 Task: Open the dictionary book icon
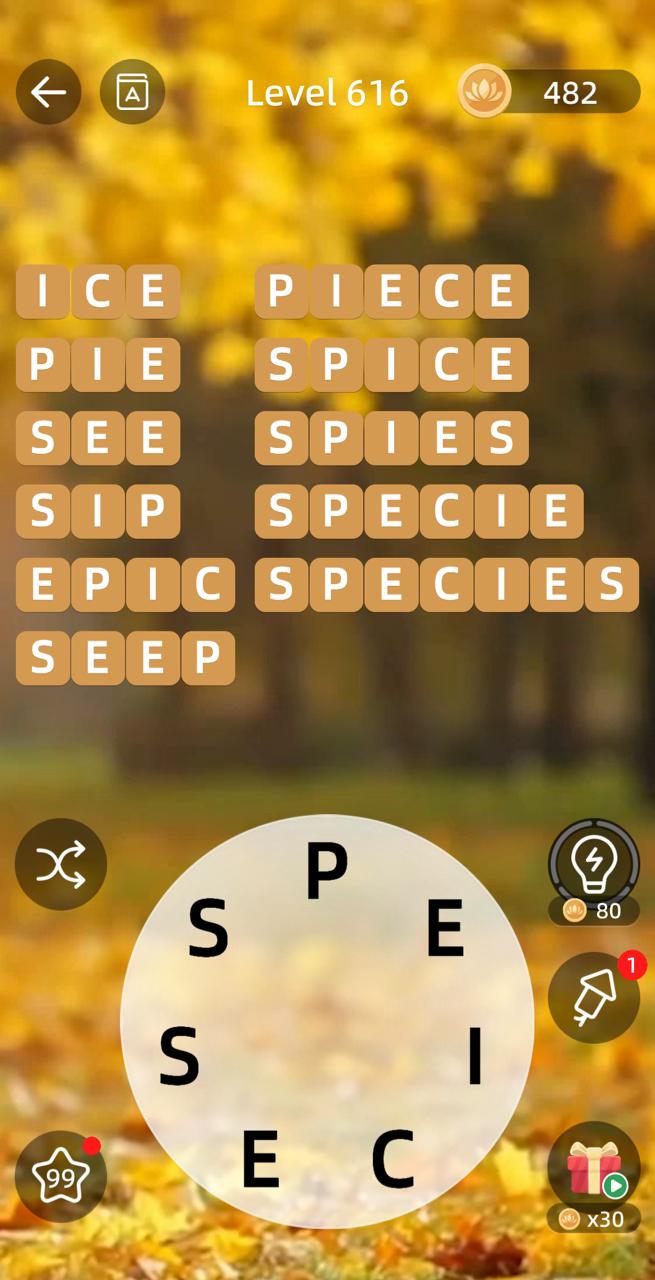132,92
